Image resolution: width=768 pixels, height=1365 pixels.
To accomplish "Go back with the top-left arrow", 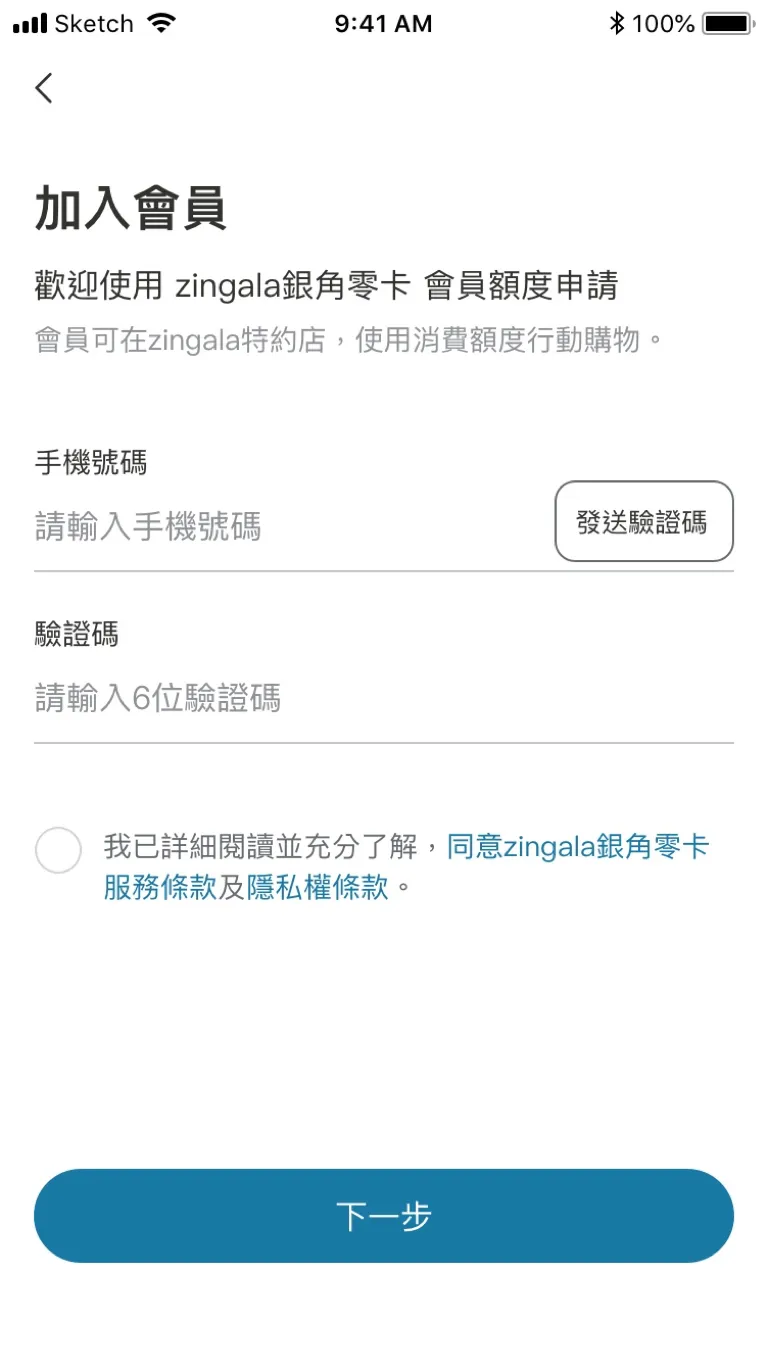I will click(44, 88).
